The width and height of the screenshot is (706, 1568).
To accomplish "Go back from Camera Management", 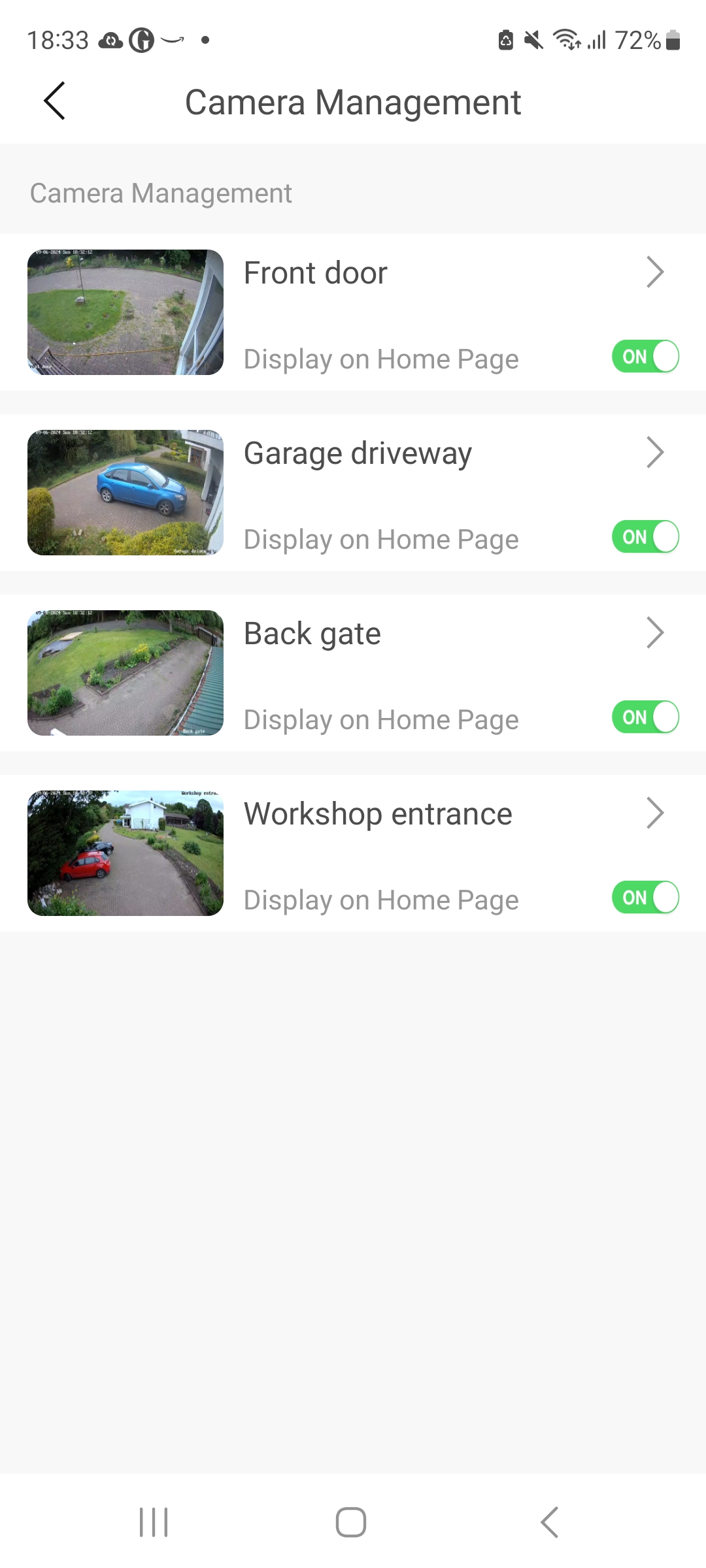I will [55, 101].
